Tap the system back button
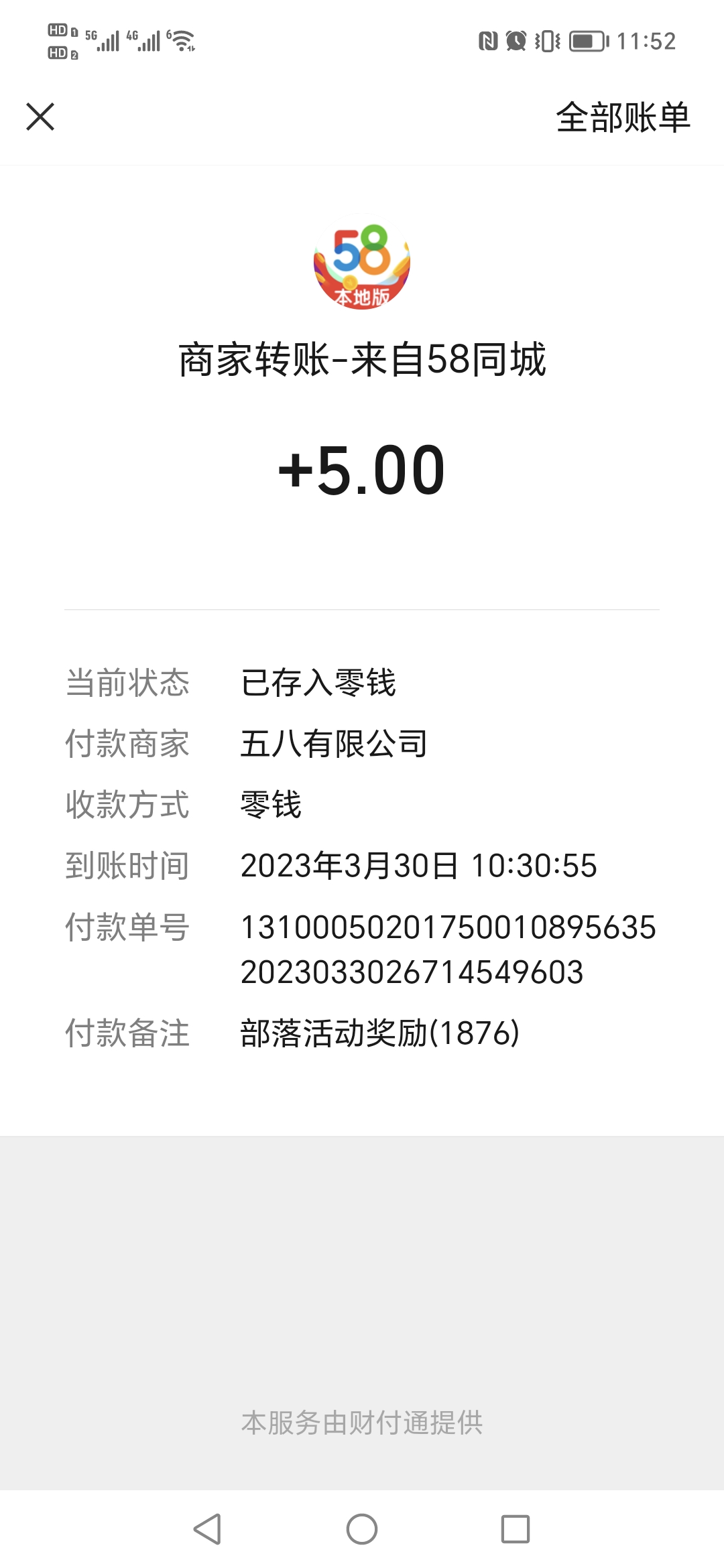 pyautogui.click(x=207, y=1529)
